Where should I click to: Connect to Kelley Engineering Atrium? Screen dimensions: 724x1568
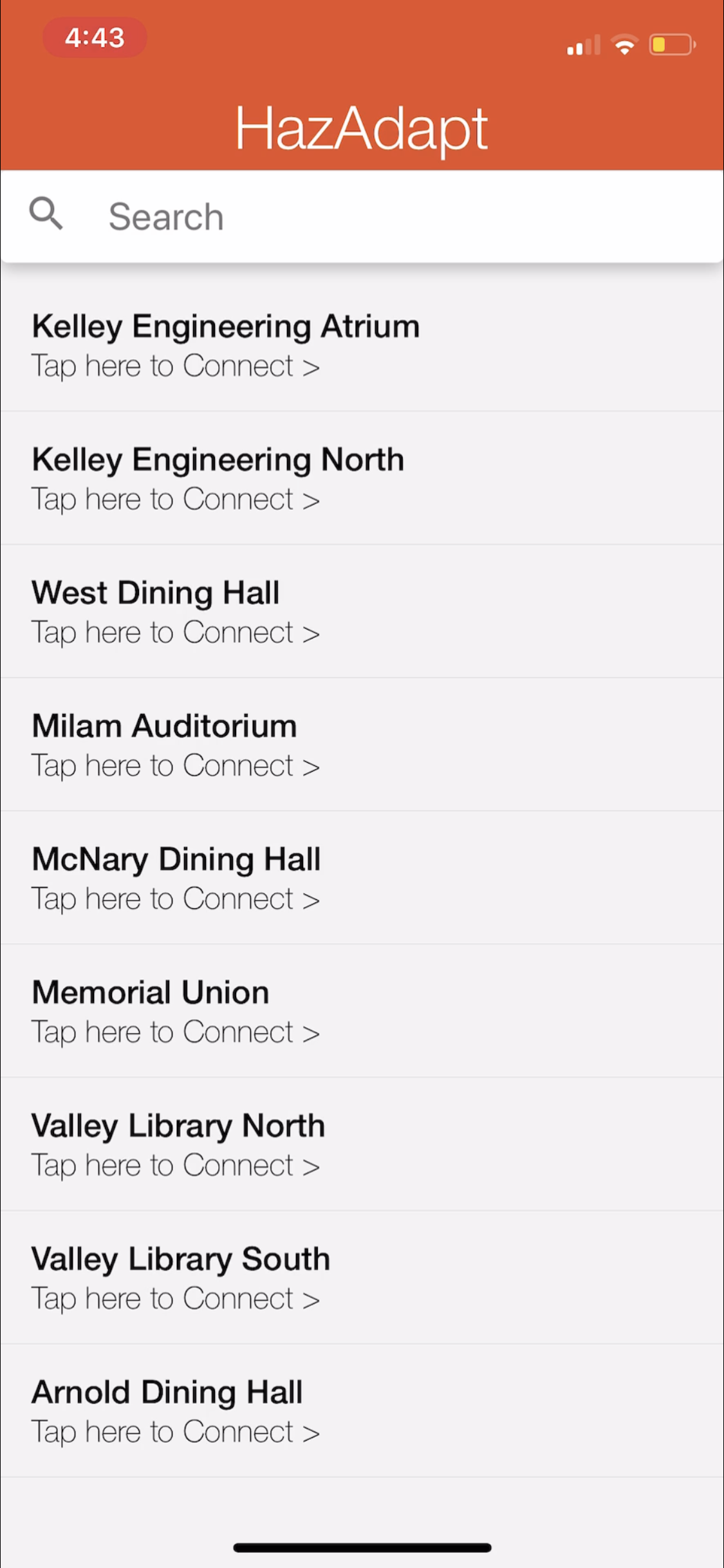(225, 346)
